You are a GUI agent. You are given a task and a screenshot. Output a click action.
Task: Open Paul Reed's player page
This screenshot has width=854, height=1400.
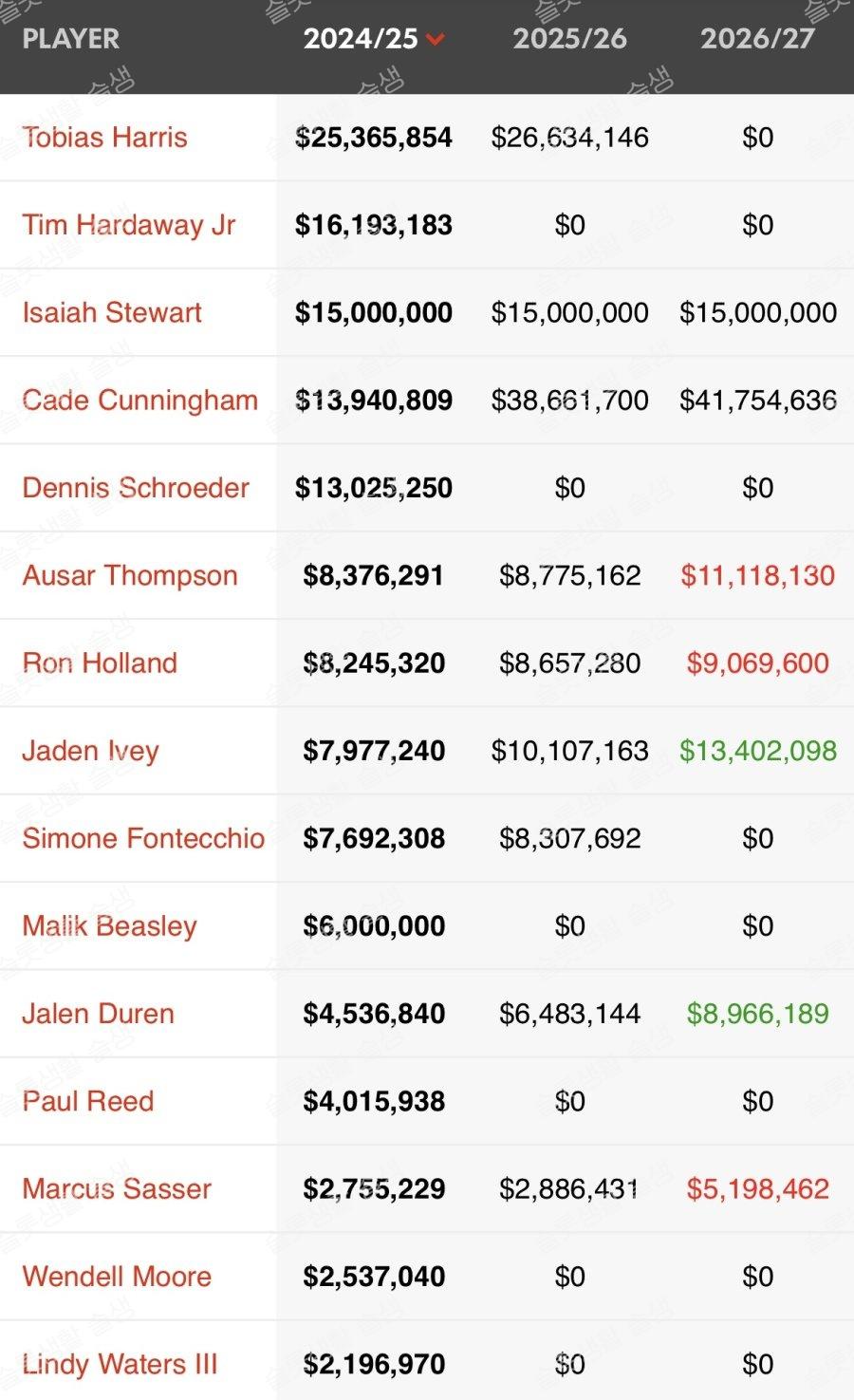pyautogui.click(x=87, y=1101)
